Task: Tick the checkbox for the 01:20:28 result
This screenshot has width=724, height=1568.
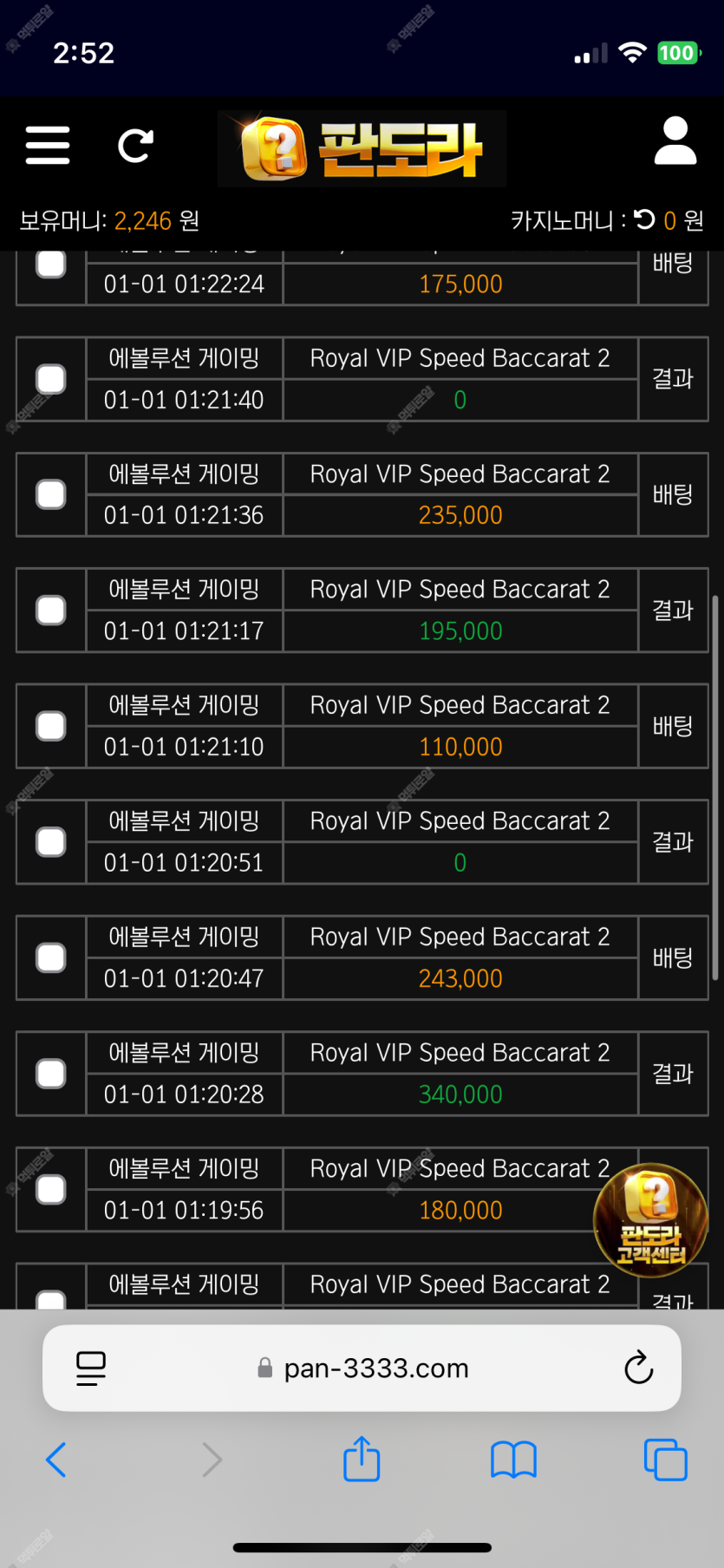Action: (x=50, y=1074)
